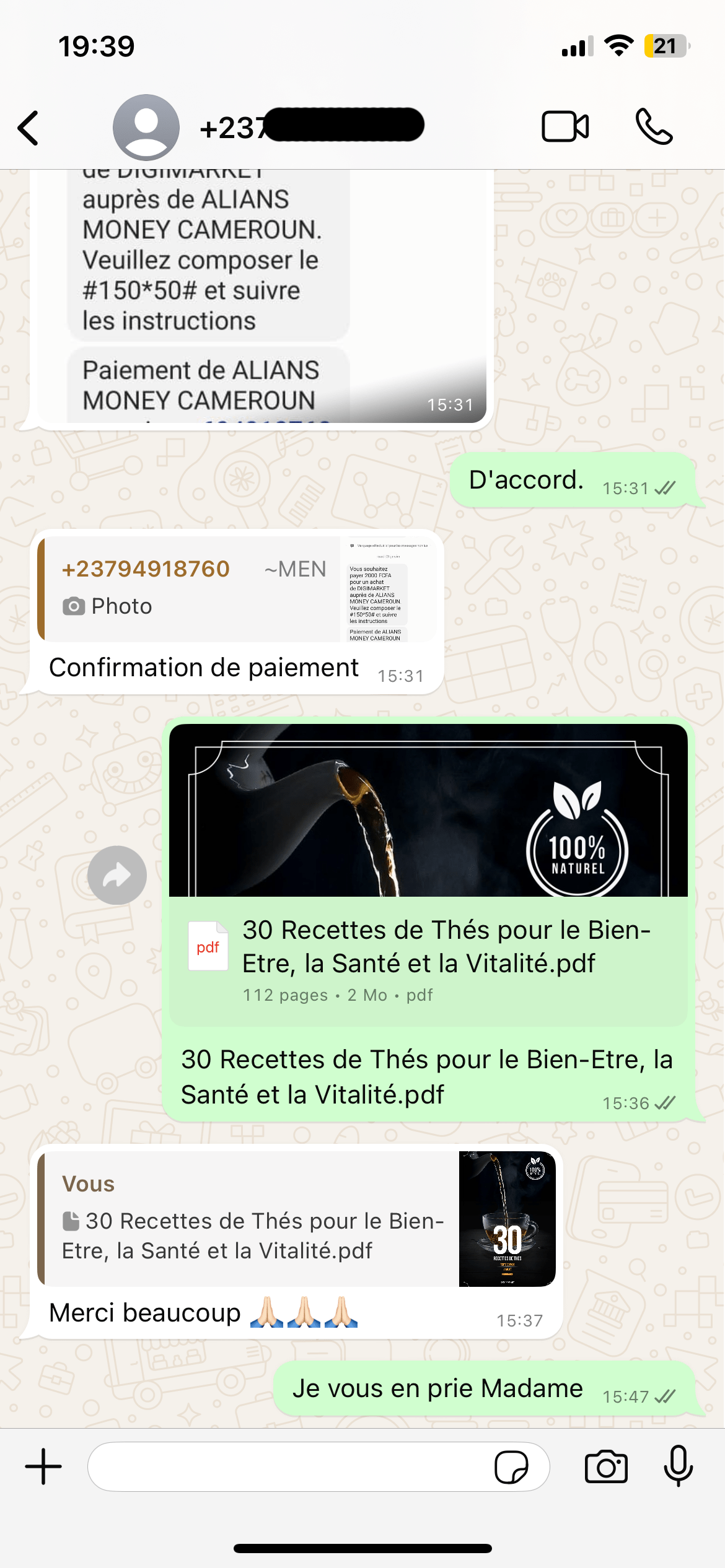Screen dimensions: 725x1568
Task: Open the attachment plus menu
Action: click(43, 1466)
